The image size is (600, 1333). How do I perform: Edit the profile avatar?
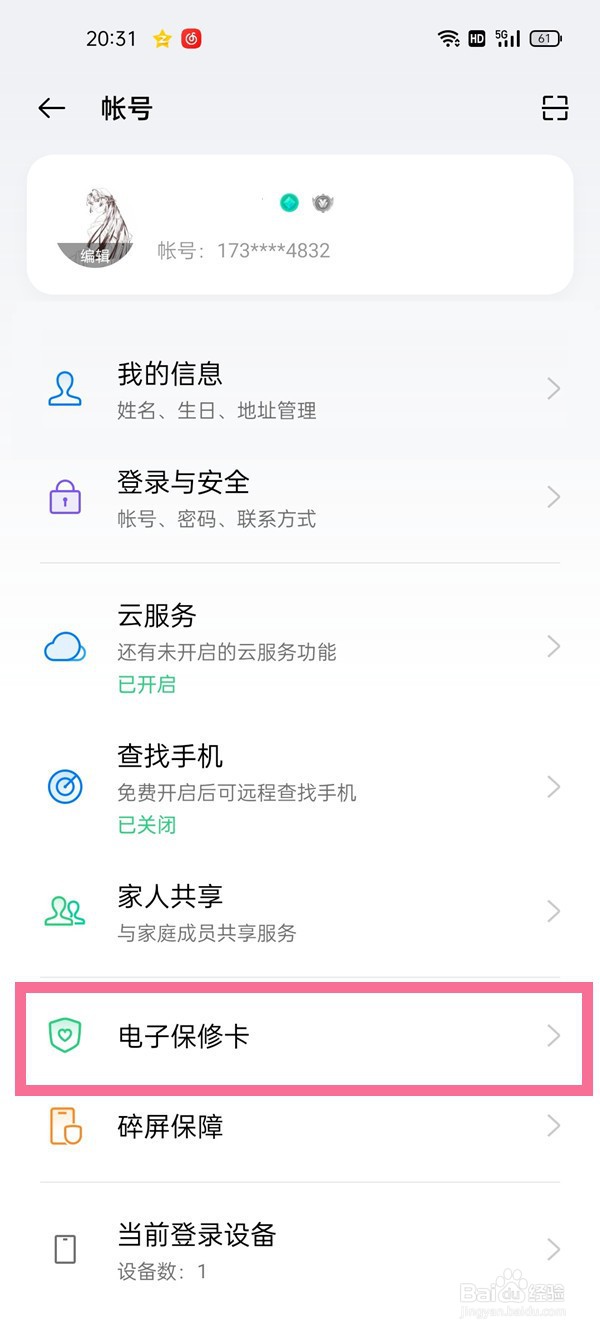[x=95, y=227]
